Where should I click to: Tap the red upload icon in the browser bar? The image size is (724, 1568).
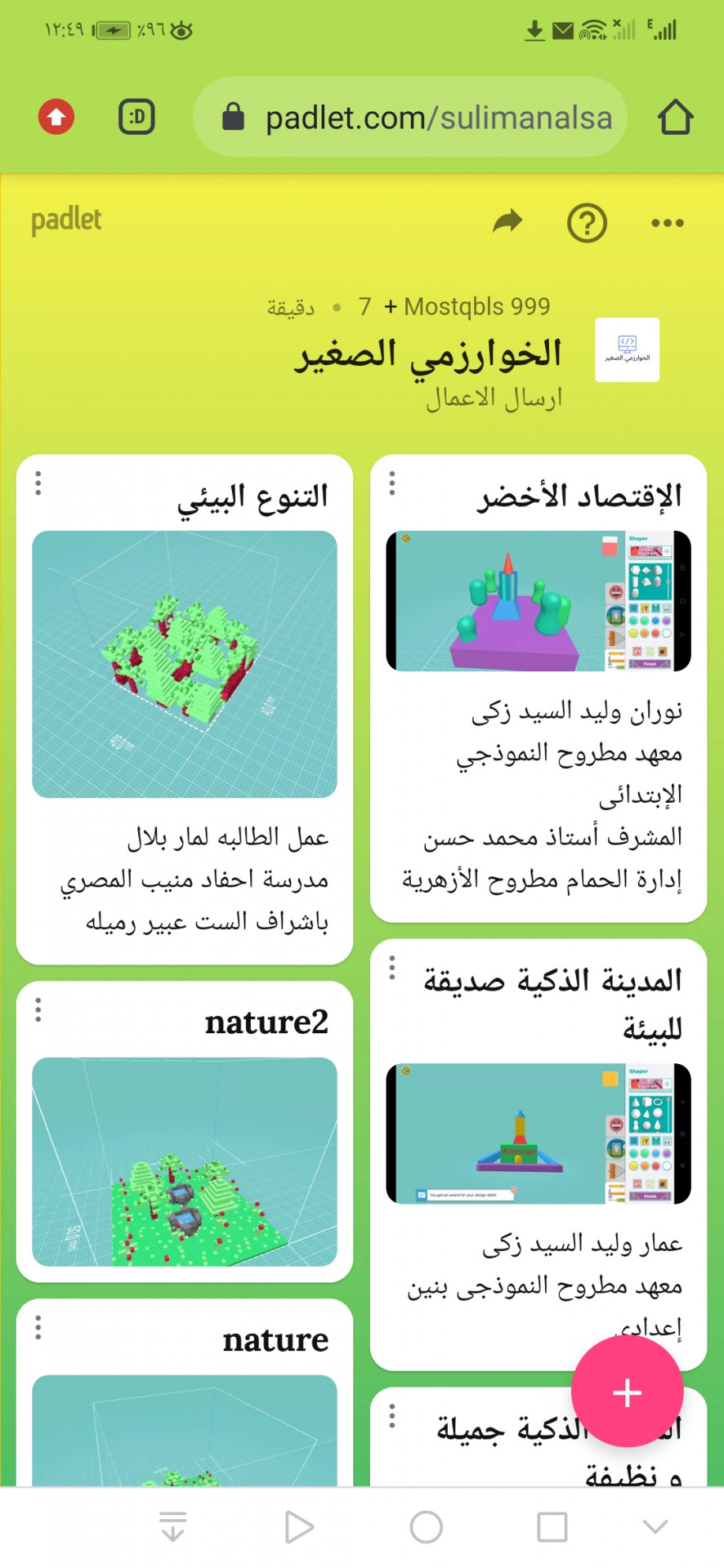[x=56, y=117]
